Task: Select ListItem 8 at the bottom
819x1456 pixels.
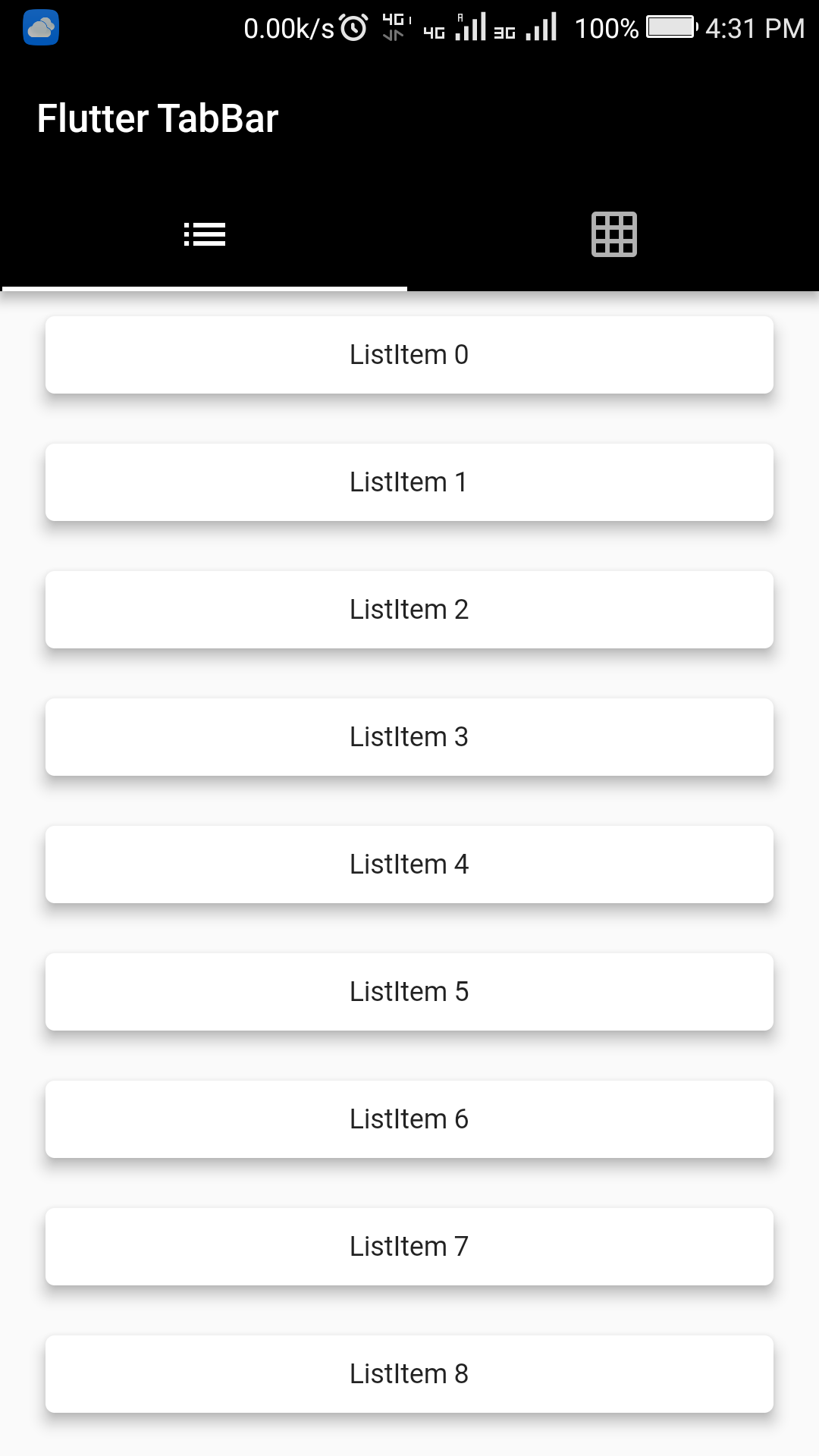Action: click(409, 1373)
